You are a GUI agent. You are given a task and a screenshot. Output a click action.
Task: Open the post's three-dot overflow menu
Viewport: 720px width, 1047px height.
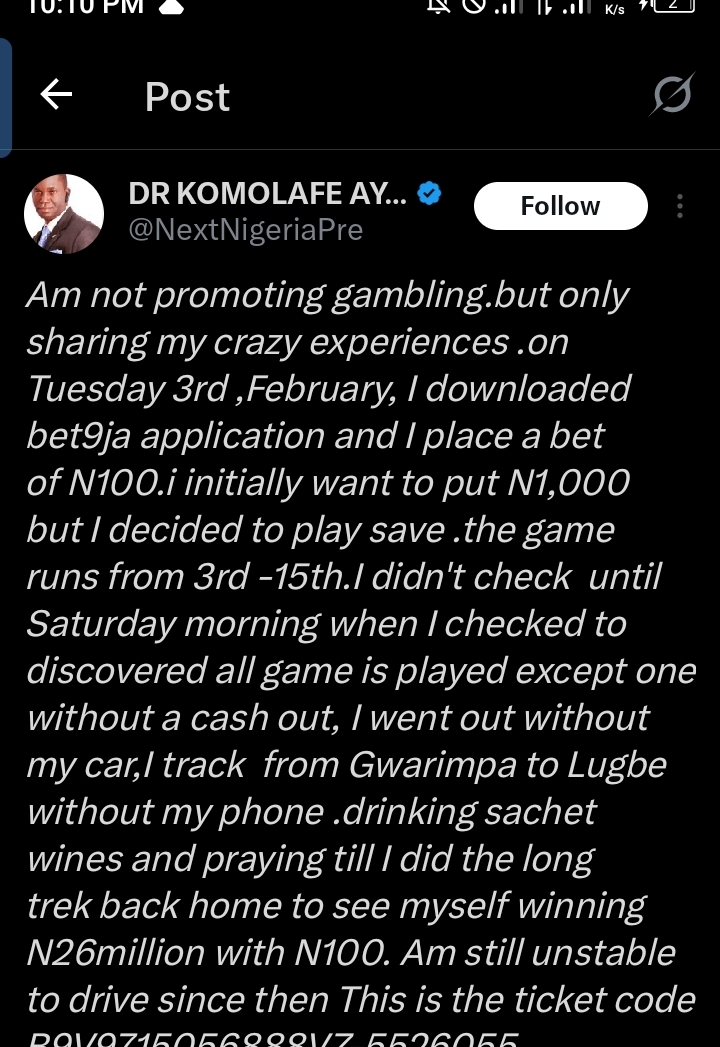click(680, 206)
